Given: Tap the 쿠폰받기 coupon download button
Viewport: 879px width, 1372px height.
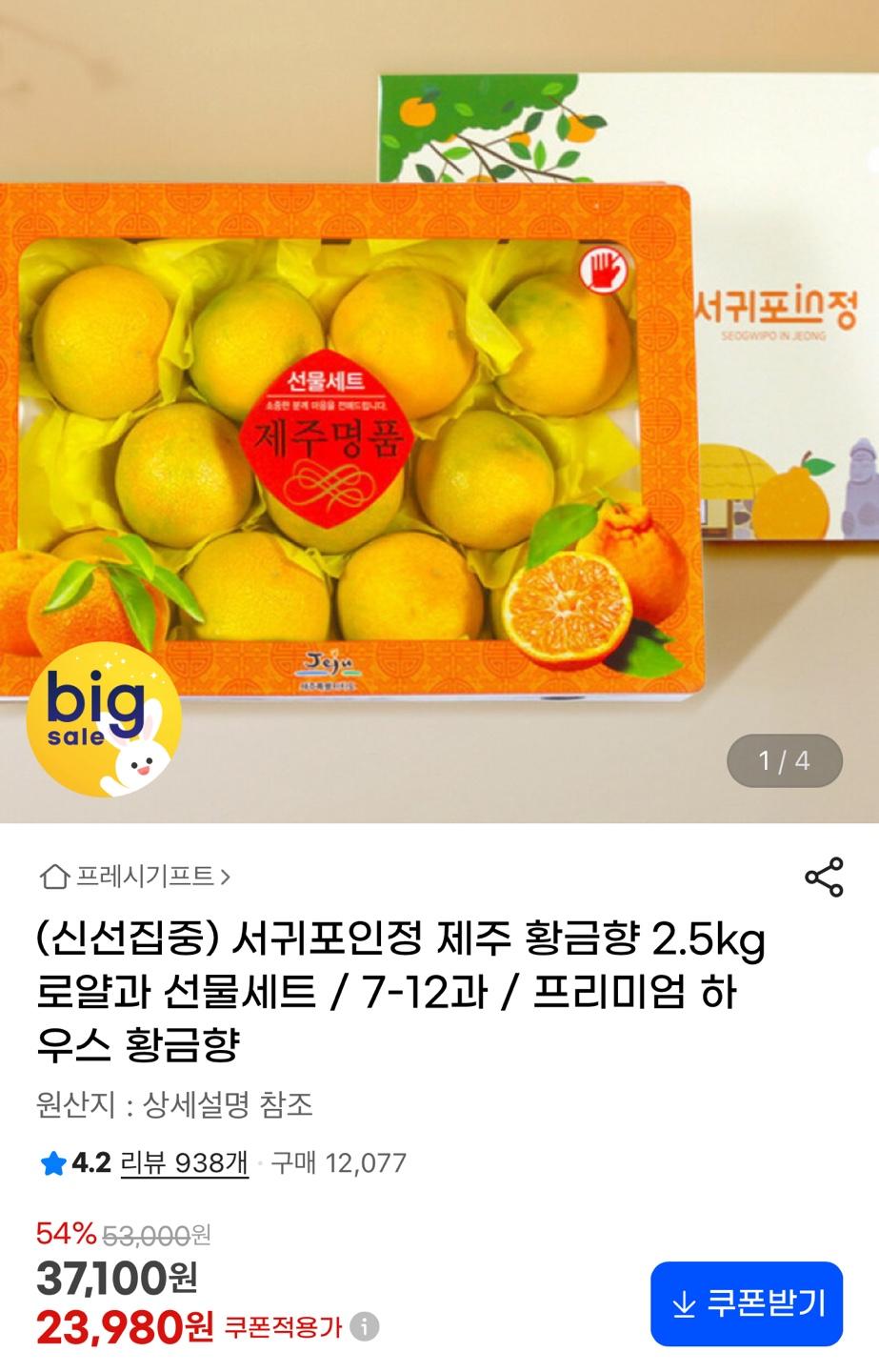Looking at the screenshot, I should coord(747,1303).
